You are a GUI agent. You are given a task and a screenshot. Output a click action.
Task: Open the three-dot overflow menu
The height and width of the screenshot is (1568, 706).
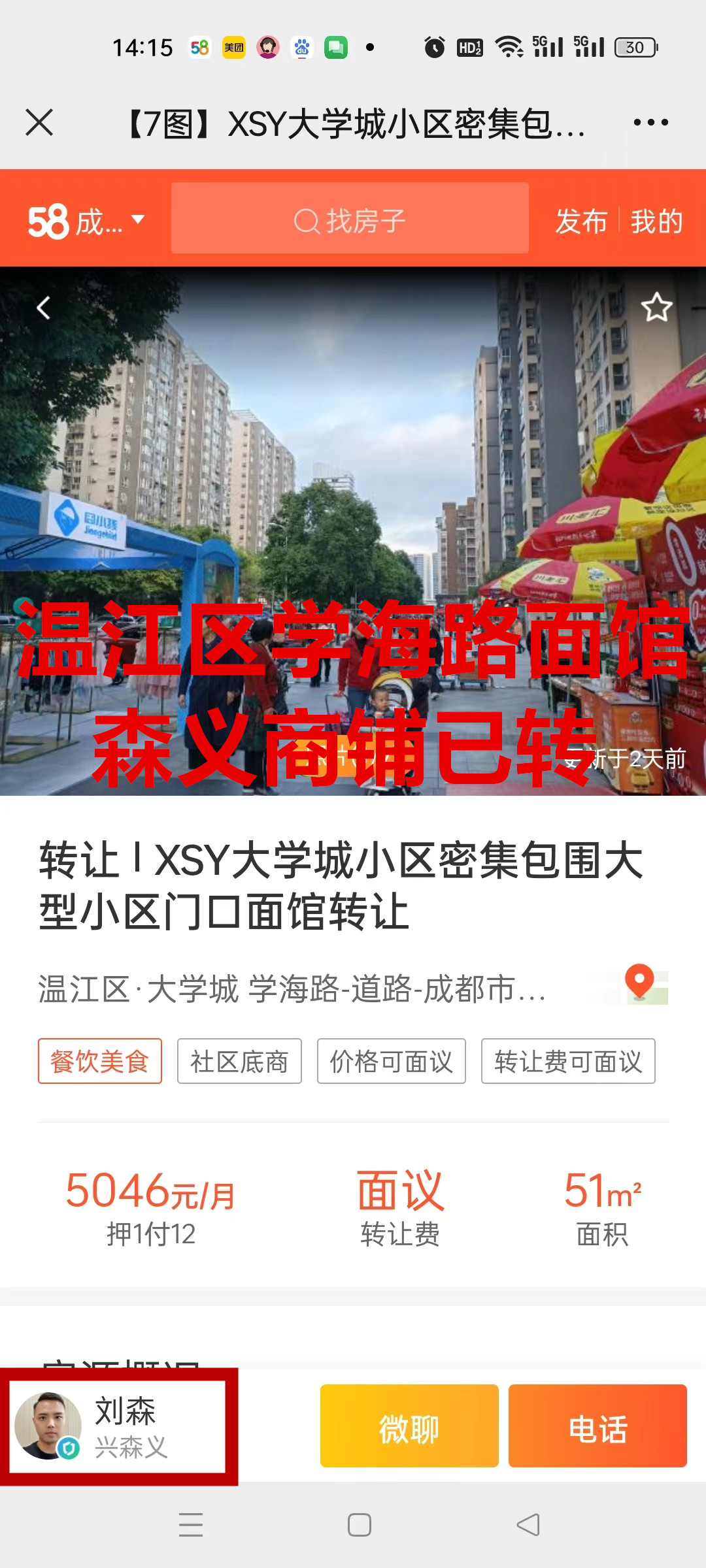(x=650, y=122)
